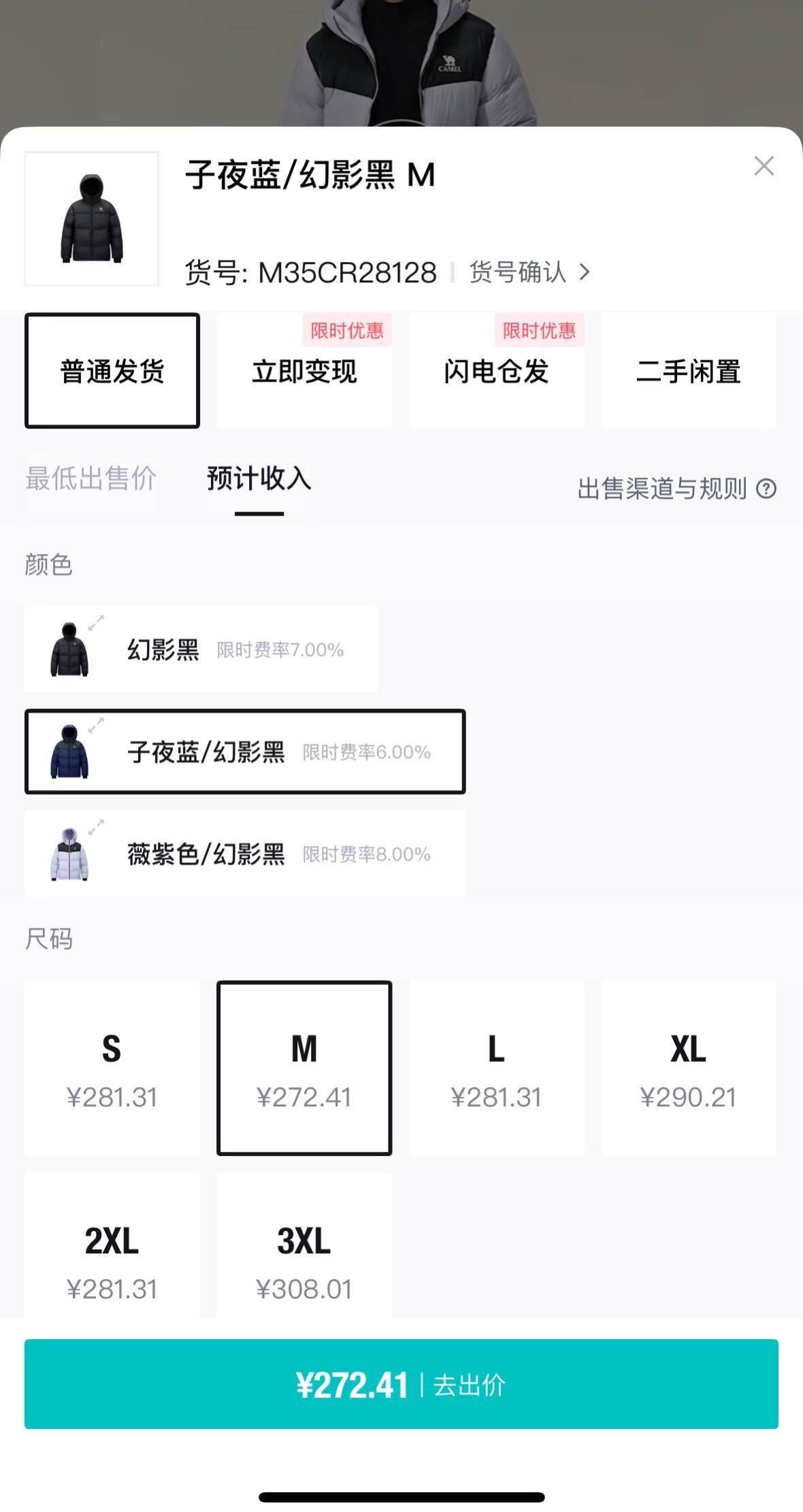Select 普通发货 shipping option
The width and height of the screenshot is (803, 1512).
(x=112, y=371)
